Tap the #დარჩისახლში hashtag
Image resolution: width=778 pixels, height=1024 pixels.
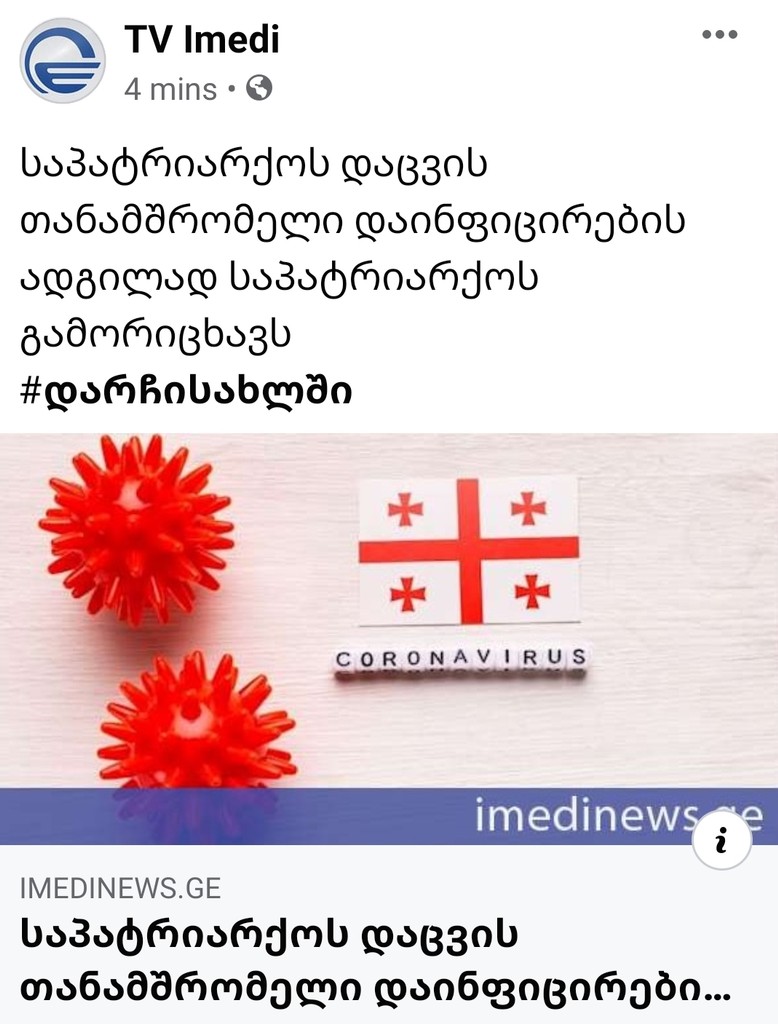click(x=186, y=391)
